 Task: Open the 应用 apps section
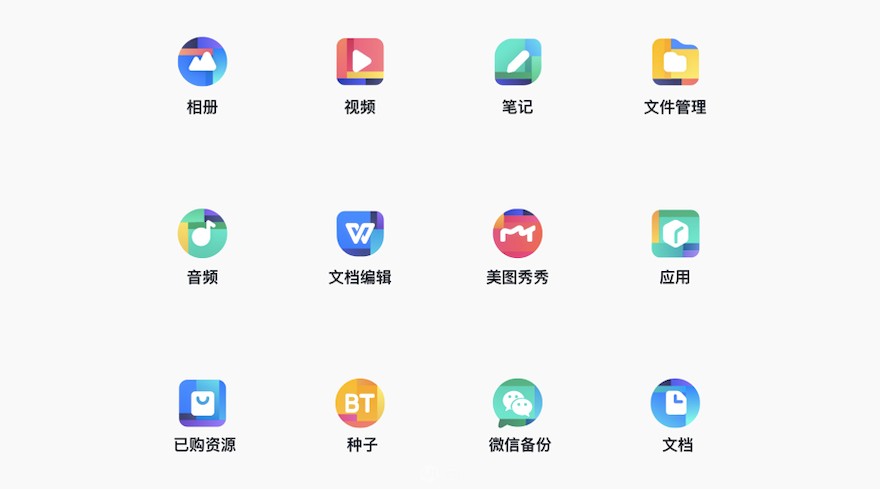point(675,233)
